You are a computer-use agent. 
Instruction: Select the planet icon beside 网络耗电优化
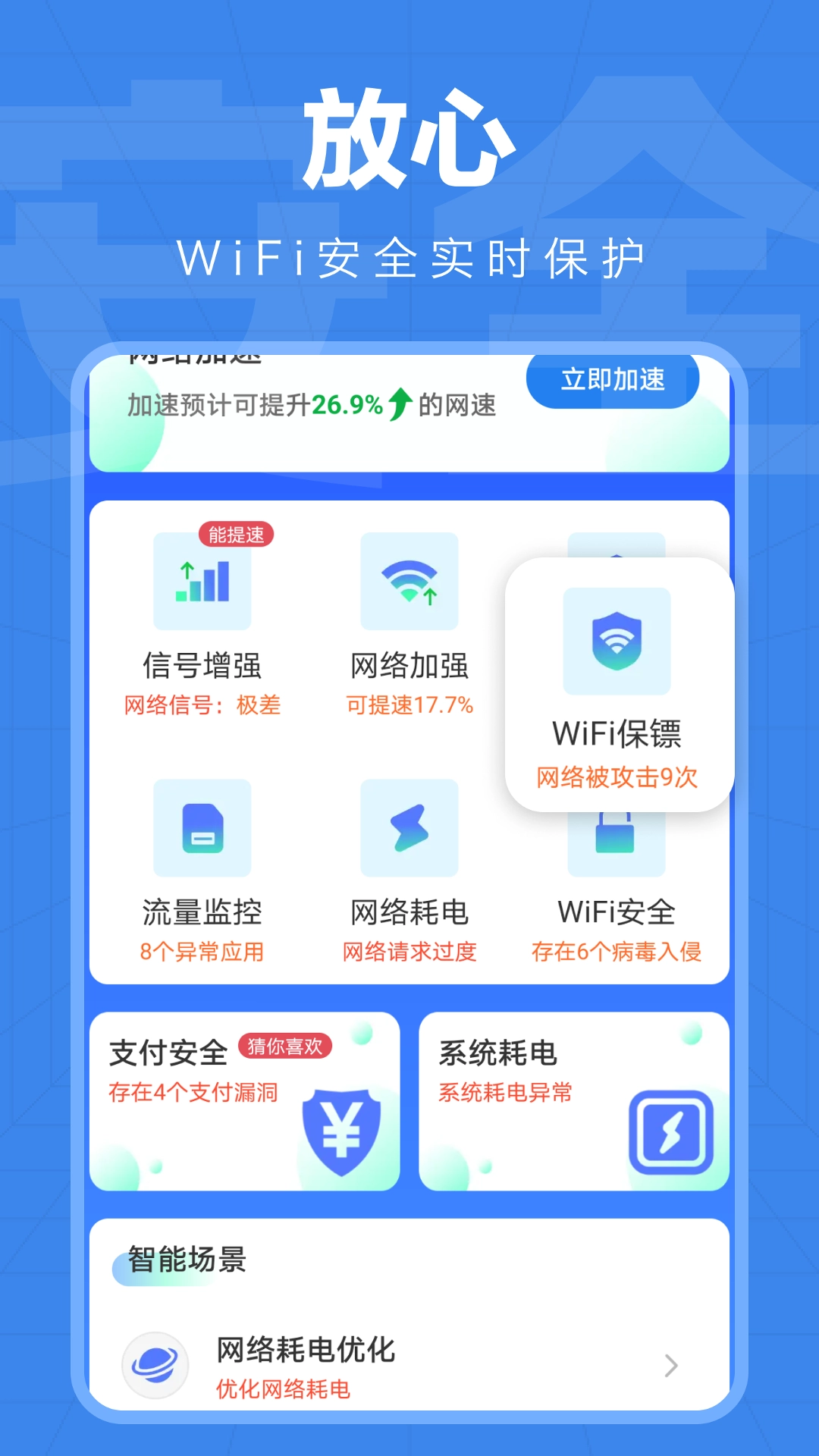[x=155, y=1363]
